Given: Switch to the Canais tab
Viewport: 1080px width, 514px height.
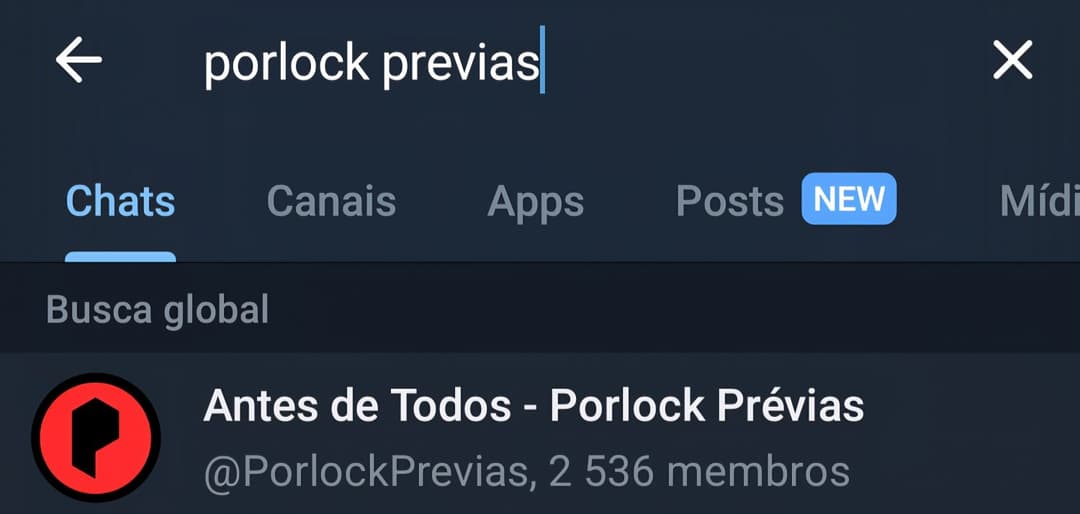Looking at the screenshot, I should pyautogui.click(x=331, y=202).
